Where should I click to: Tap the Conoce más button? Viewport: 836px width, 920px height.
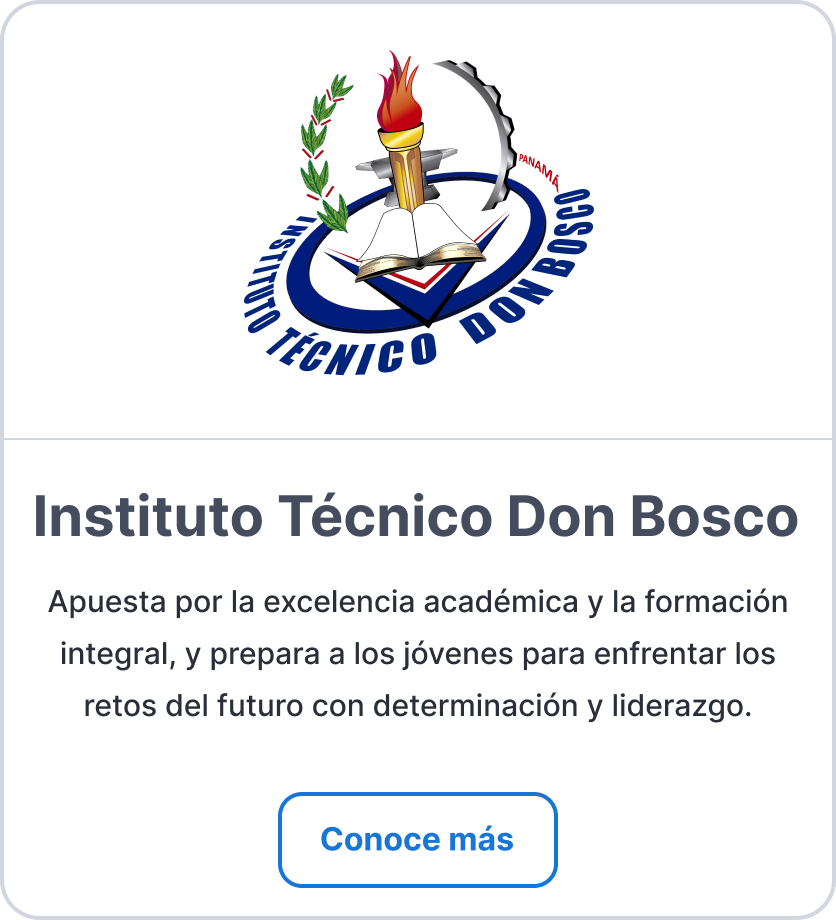(417, 839)
